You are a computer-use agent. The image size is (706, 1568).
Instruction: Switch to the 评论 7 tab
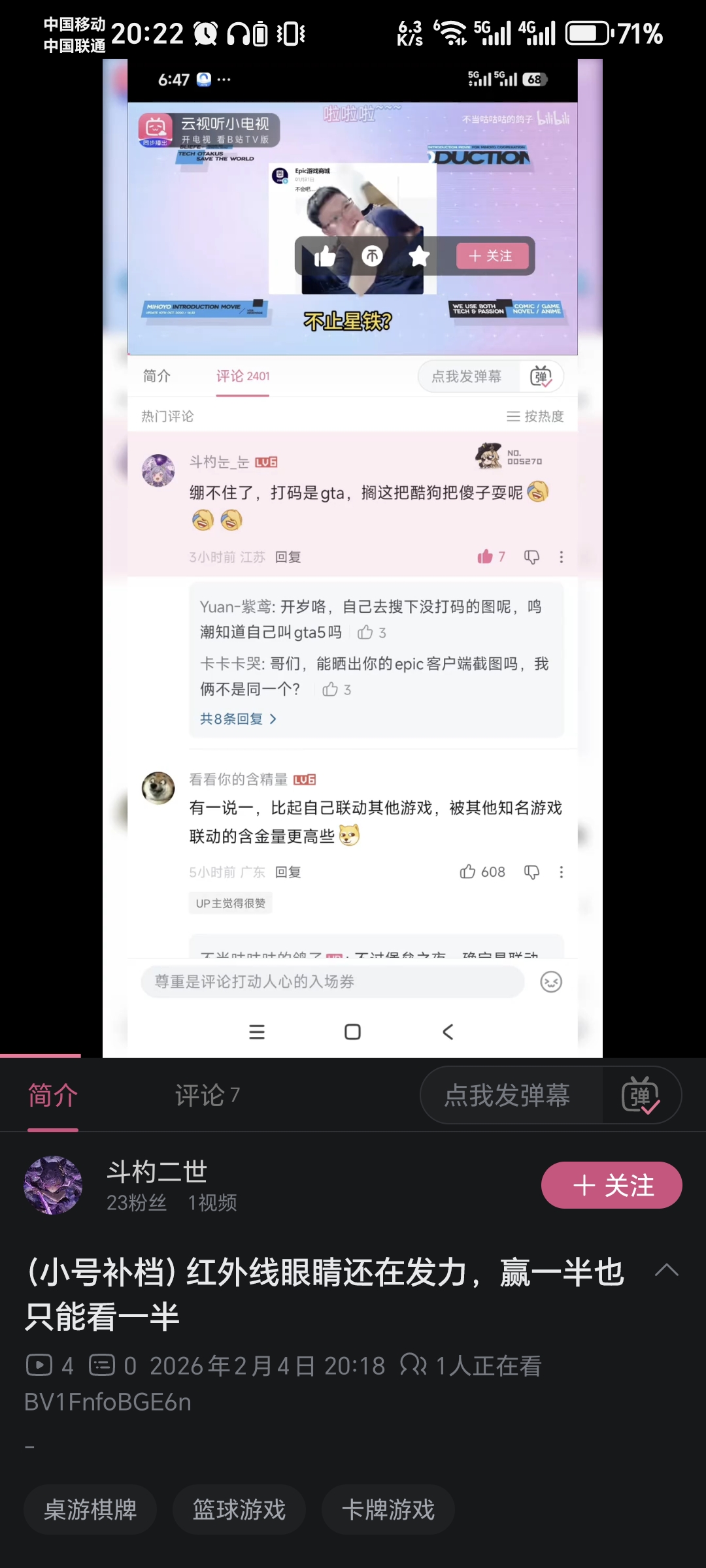(x=207, y=1096)
